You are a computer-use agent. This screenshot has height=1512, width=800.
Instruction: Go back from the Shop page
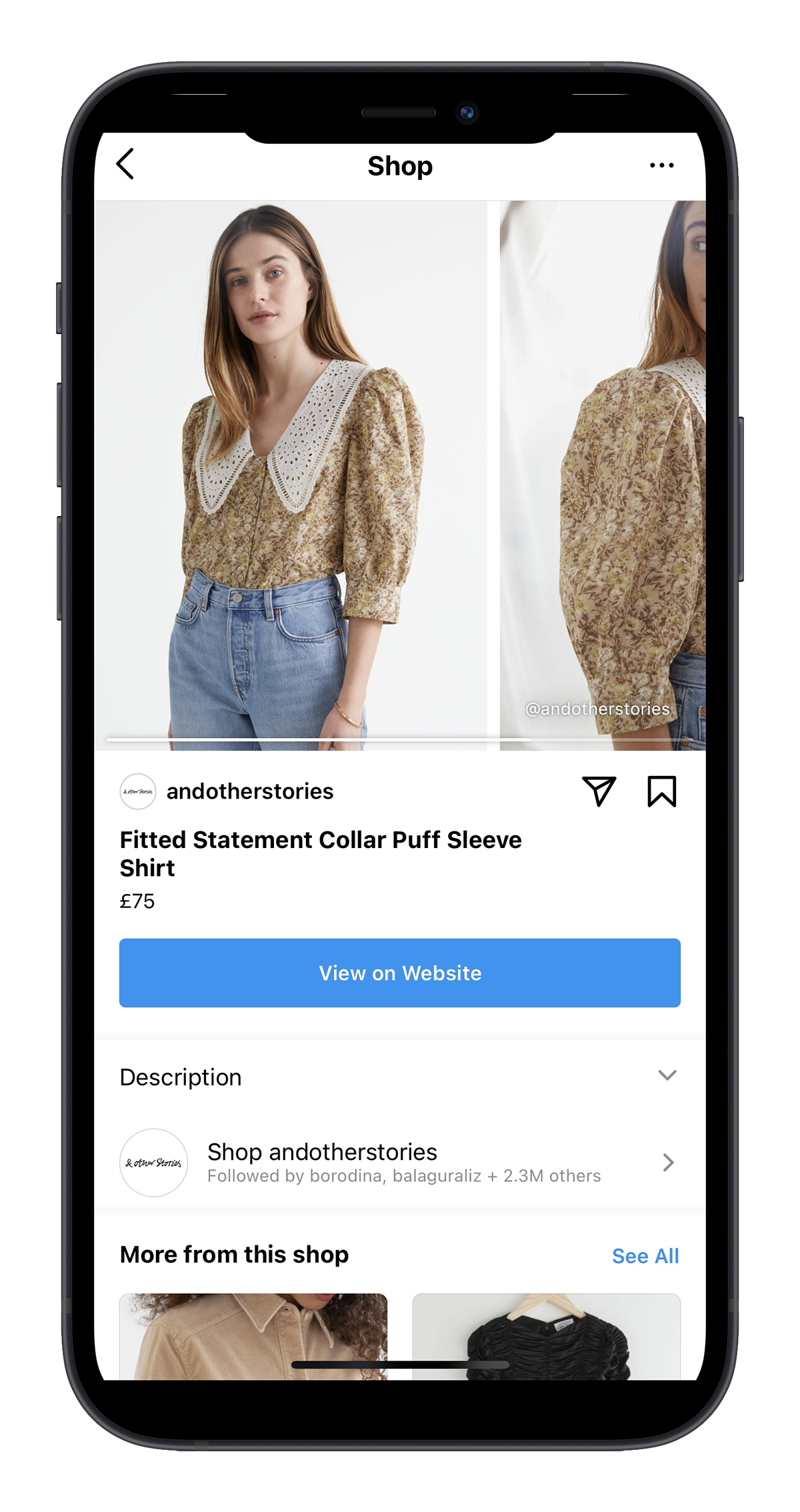pos(125,164)
